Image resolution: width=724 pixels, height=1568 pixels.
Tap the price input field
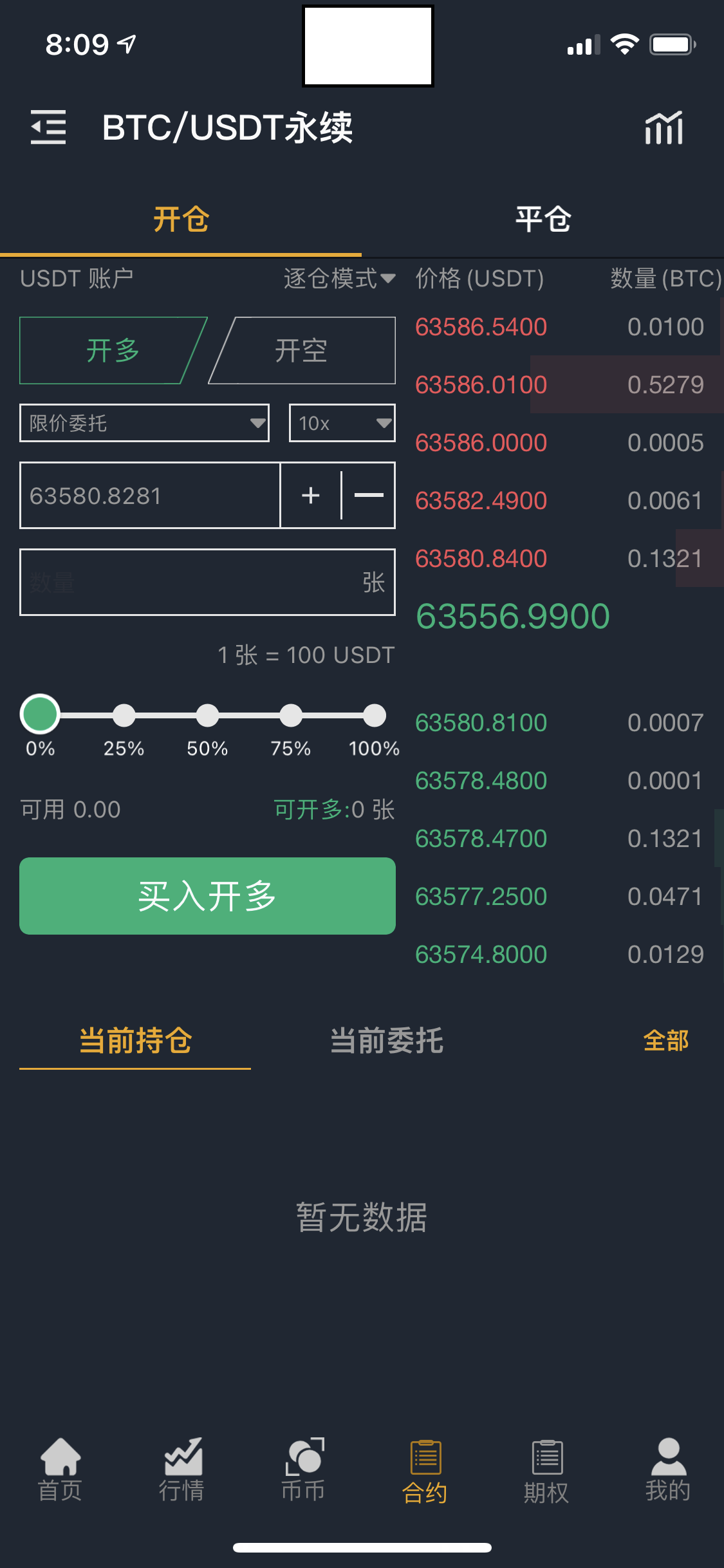pyautogui.click(x=150, y=496)
